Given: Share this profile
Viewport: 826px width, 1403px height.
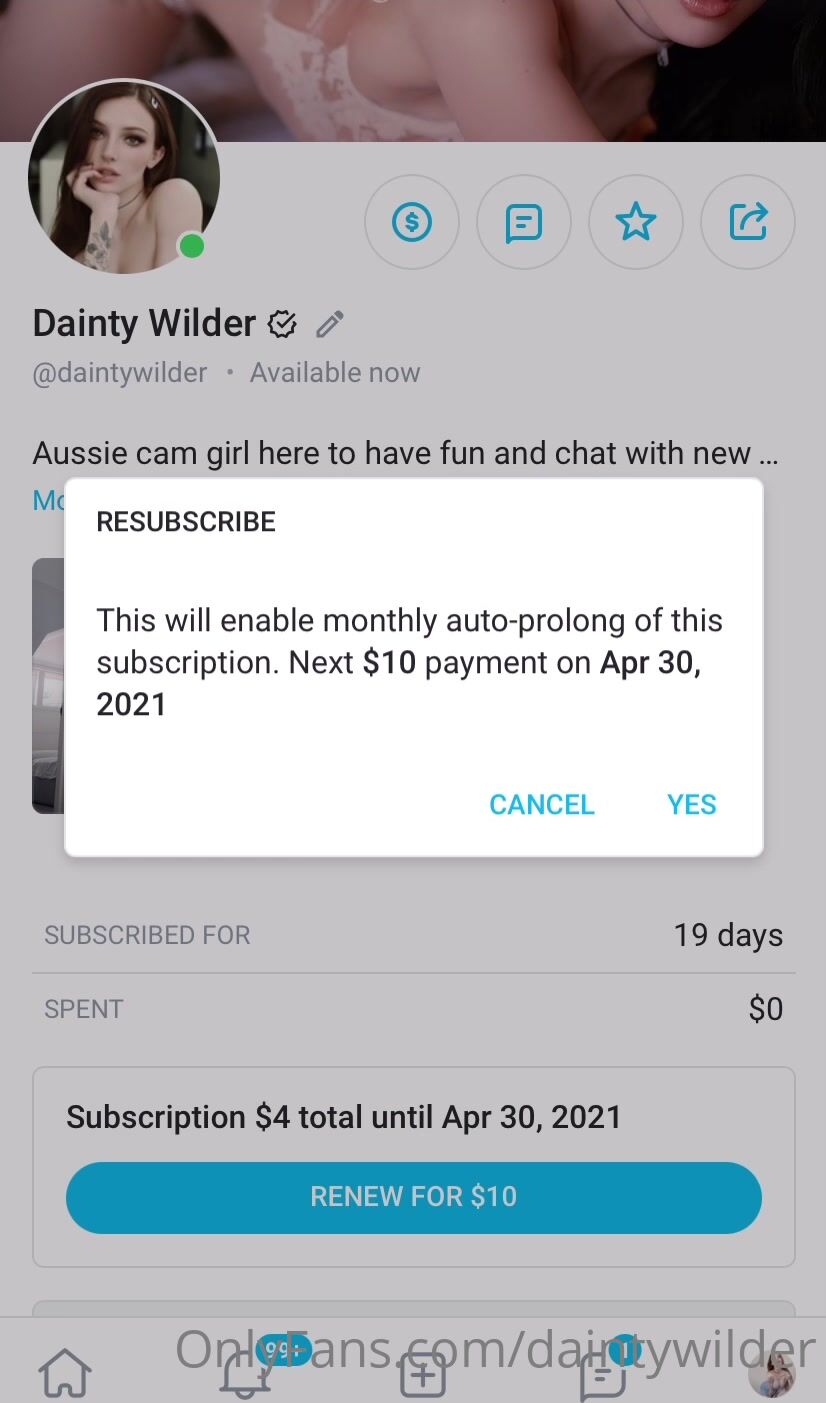Looking at the screenshot, I should [748, 222].
